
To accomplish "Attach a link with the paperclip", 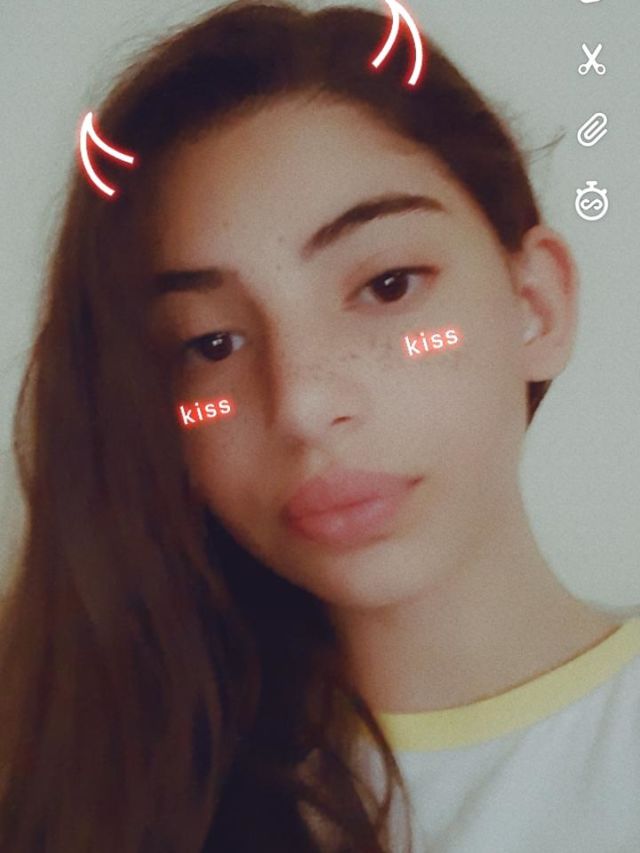I will [x=592, y=130].
